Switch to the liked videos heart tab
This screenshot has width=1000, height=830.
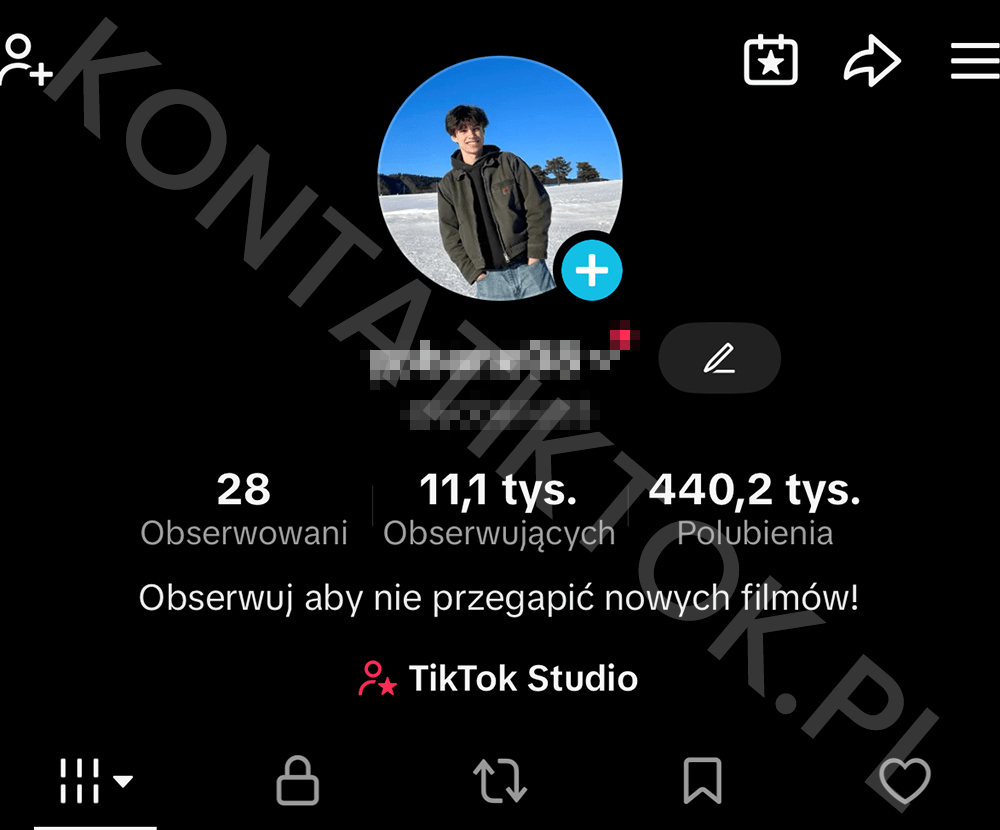(905, 781)
